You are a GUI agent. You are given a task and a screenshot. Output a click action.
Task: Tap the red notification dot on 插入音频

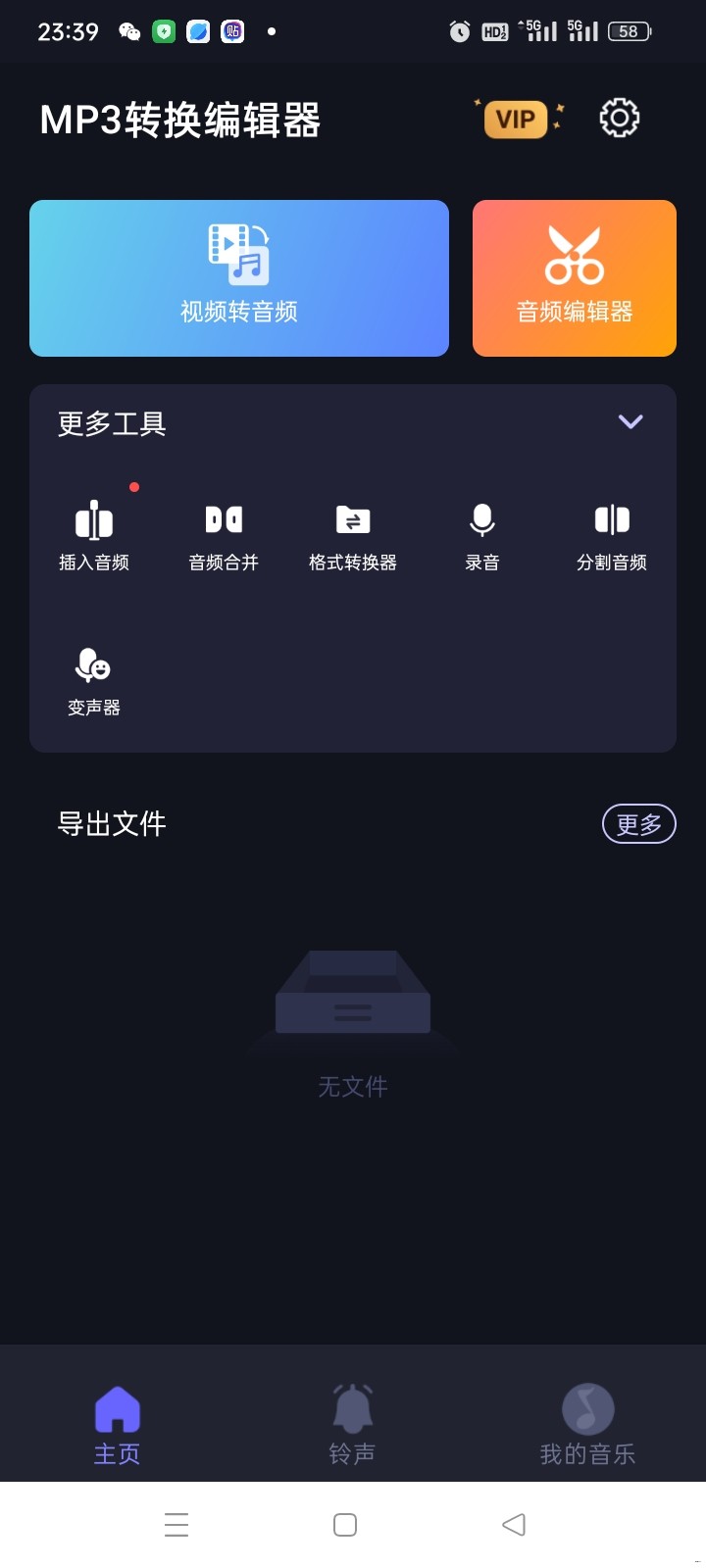click(x=134, y=486)
